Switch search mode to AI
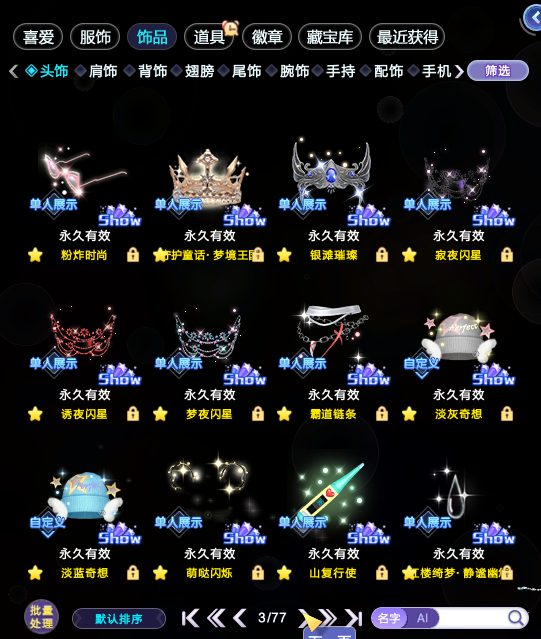This screenshot has width=541, height=639. 422,618
